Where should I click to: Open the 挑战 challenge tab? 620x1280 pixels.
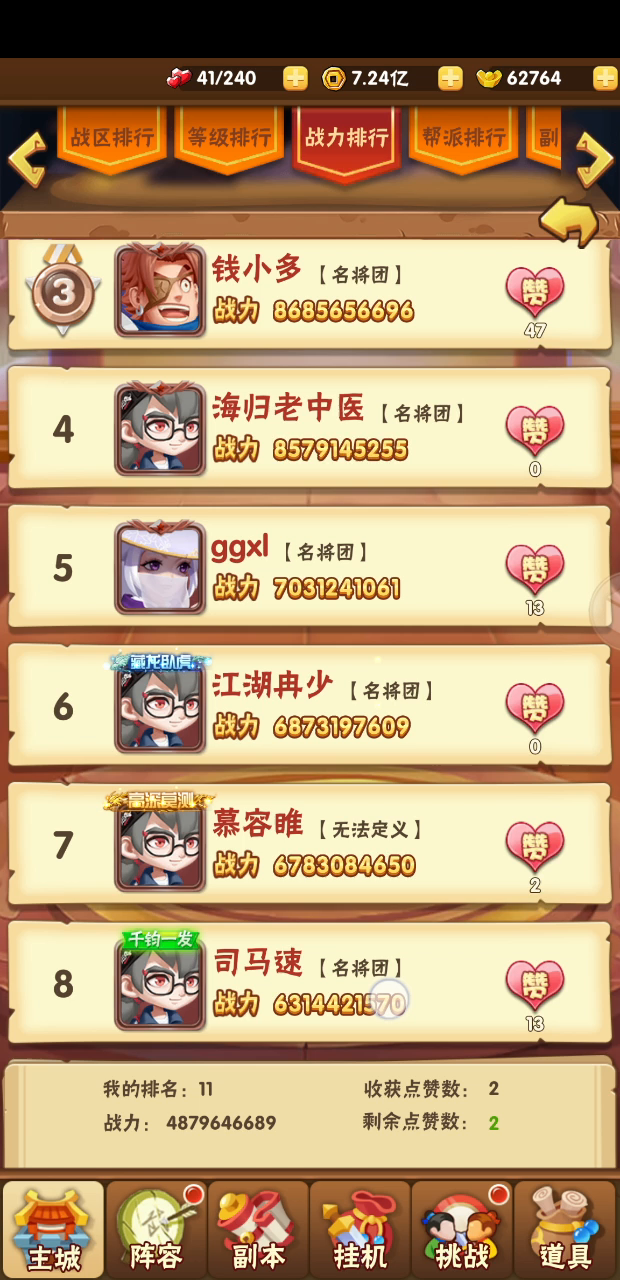(x=462, y=1228)
